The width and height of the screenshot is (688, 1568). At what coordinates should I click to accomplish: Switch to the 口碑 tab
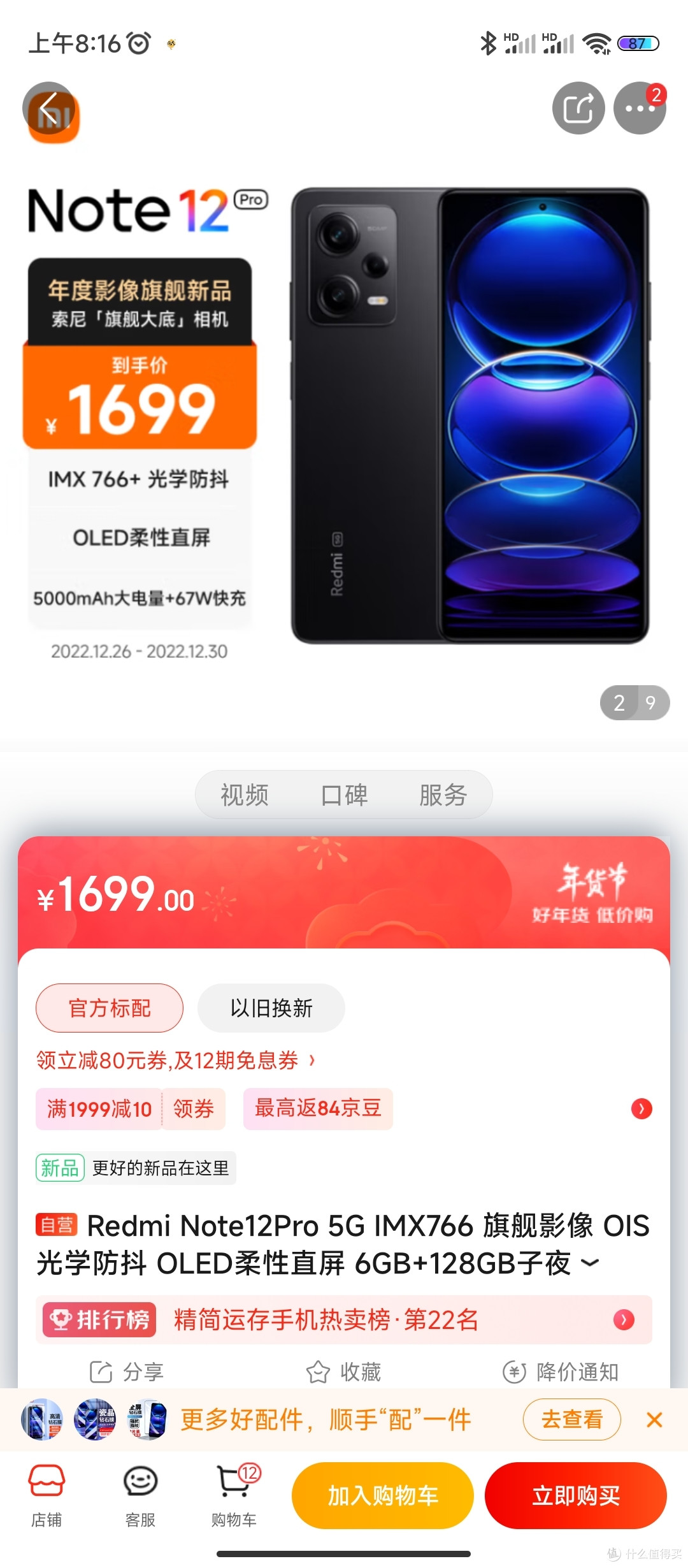click(343, 795)
